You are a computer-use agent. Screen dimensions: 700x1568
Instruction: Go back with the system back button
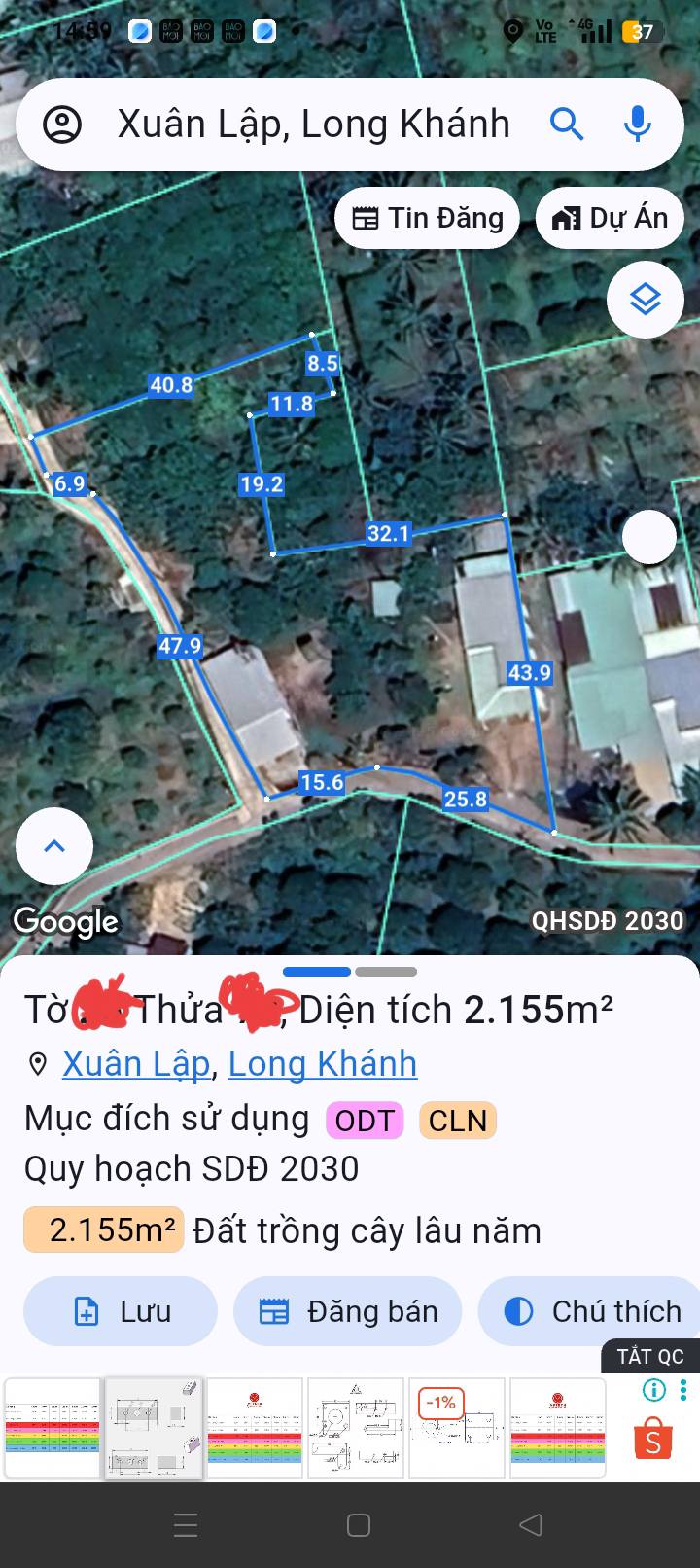530,1525
